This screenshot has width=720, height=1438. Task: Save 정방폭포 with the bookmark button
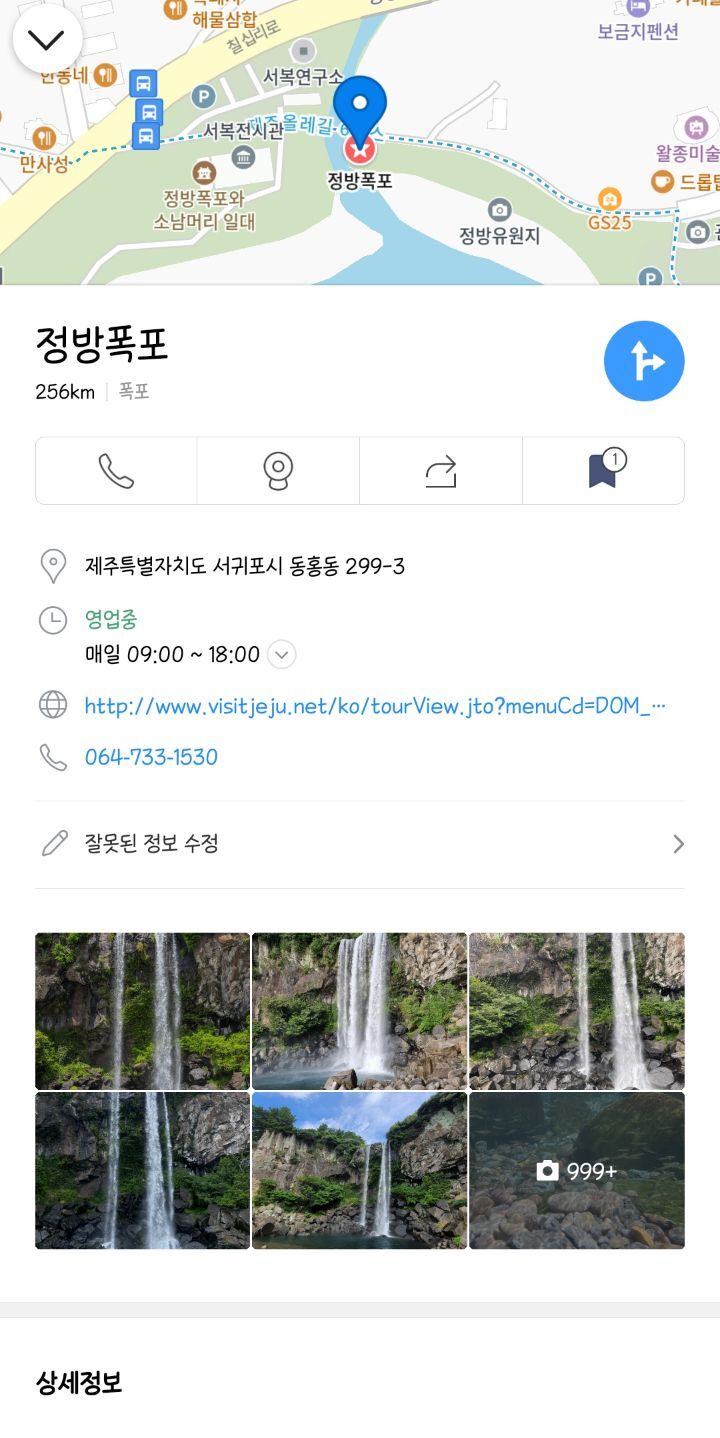click(603, 471)
